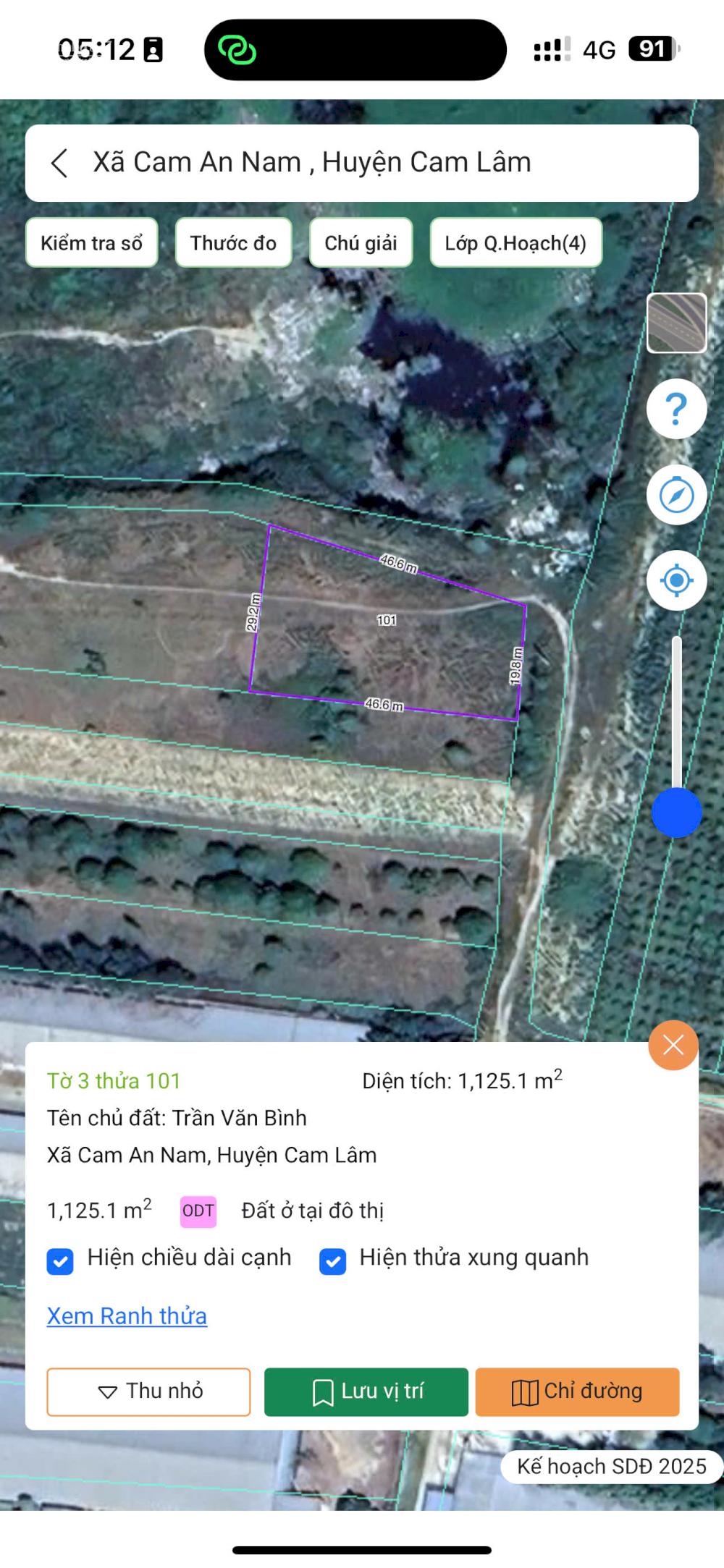Switch map type using the layer thumbnail

[x=676, y=323]
